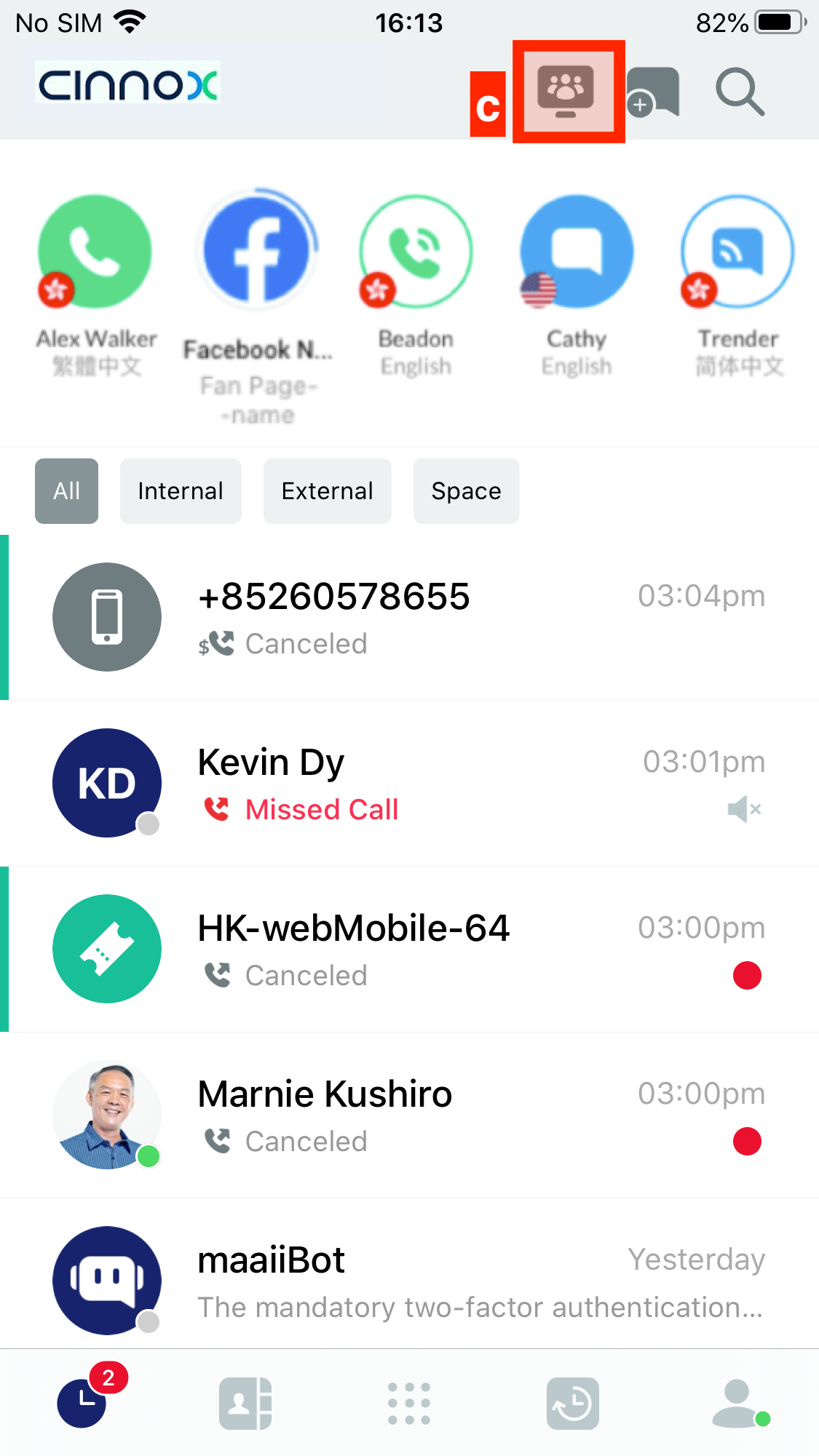The image size is (819, 1456).
Task: Open Beadon English call enquiry
Action: (416, 252)
